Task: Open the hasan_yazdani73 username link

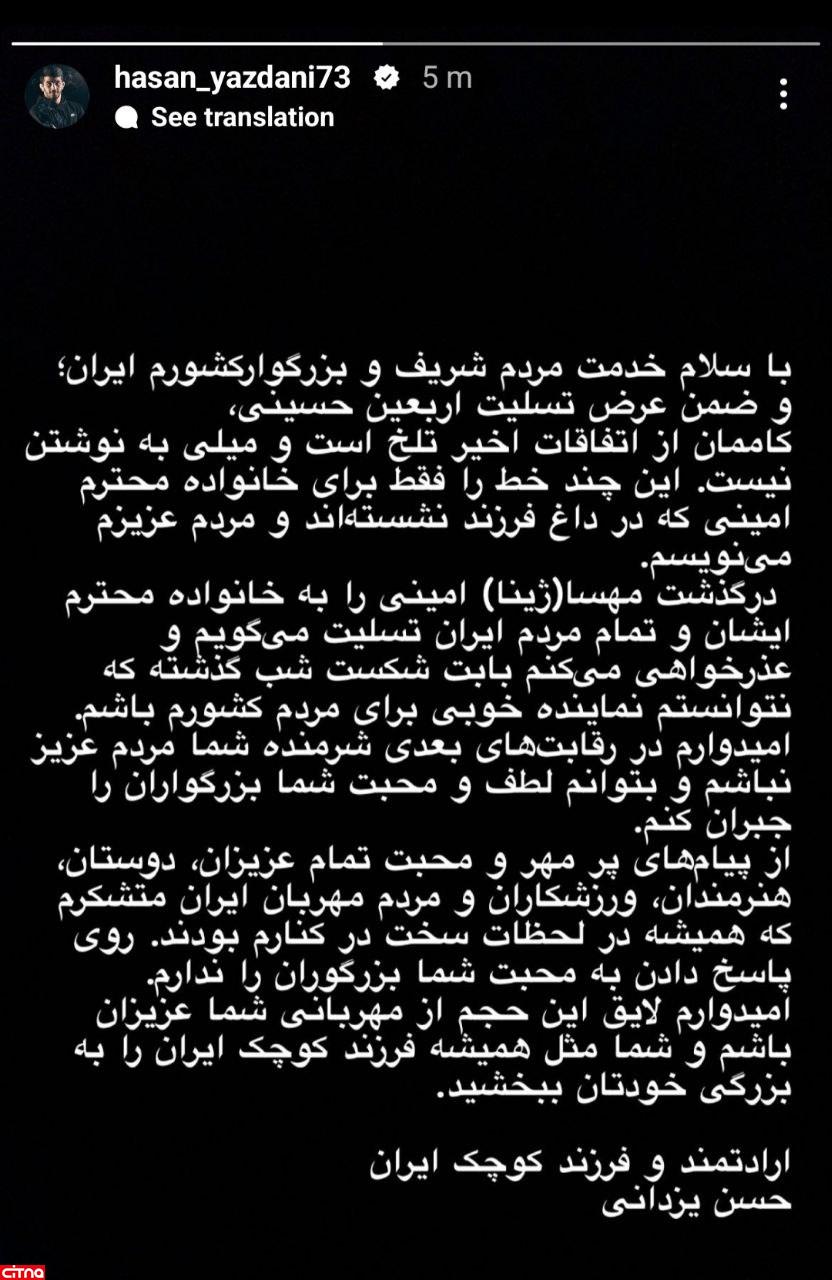Action: tap(232, 78)
